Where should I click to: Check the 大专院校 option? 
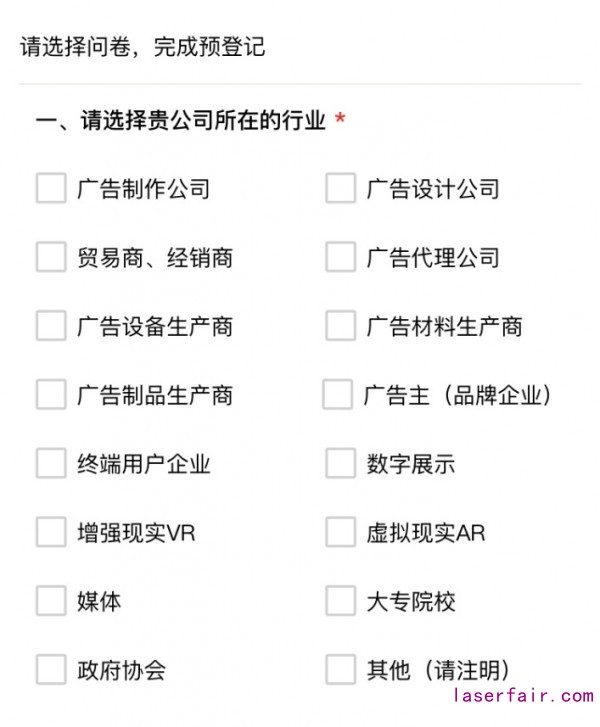(340, 601)
